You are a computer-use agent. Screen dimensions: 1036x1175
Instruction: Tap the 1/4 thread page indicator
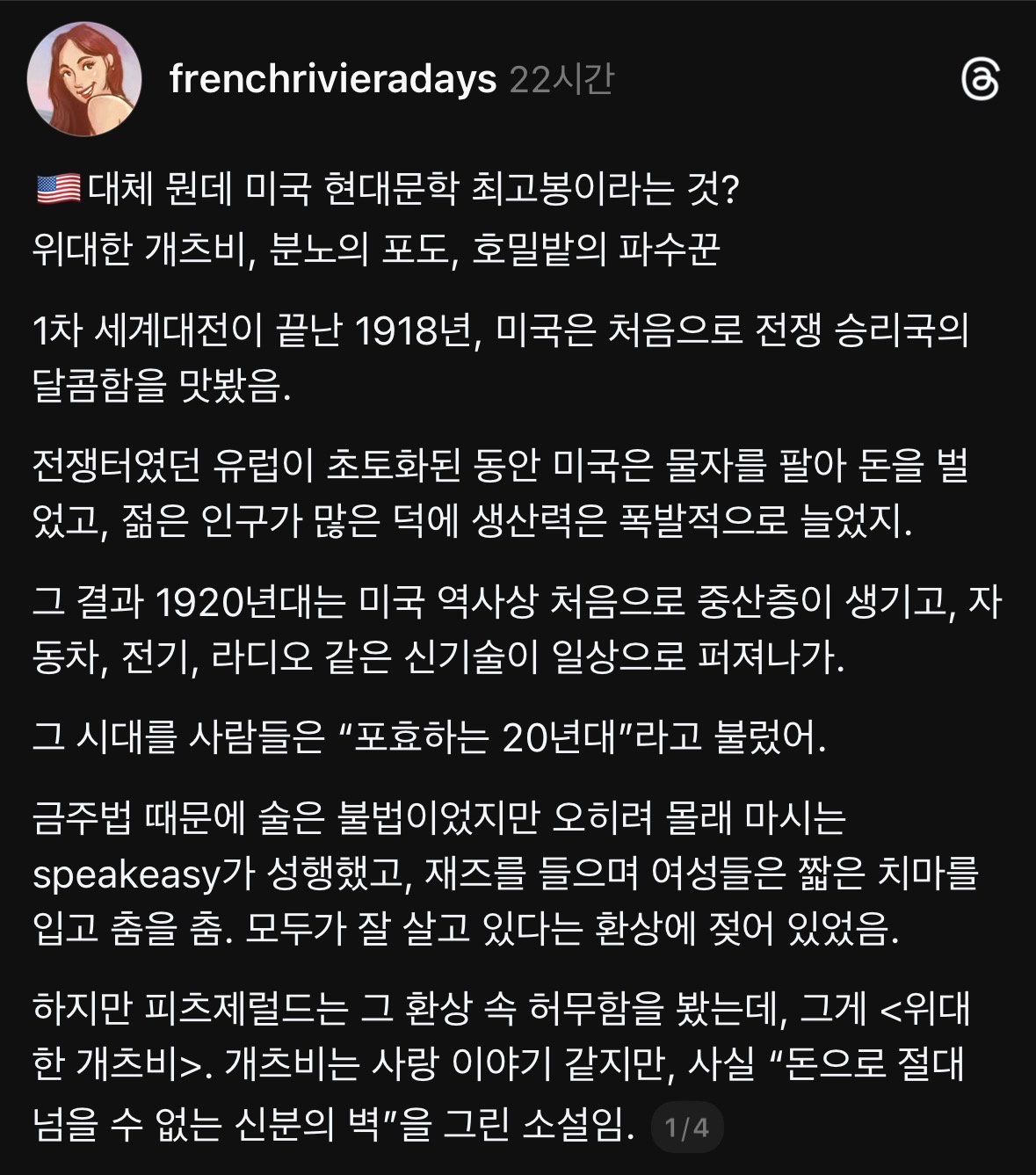pos(687,1128)
